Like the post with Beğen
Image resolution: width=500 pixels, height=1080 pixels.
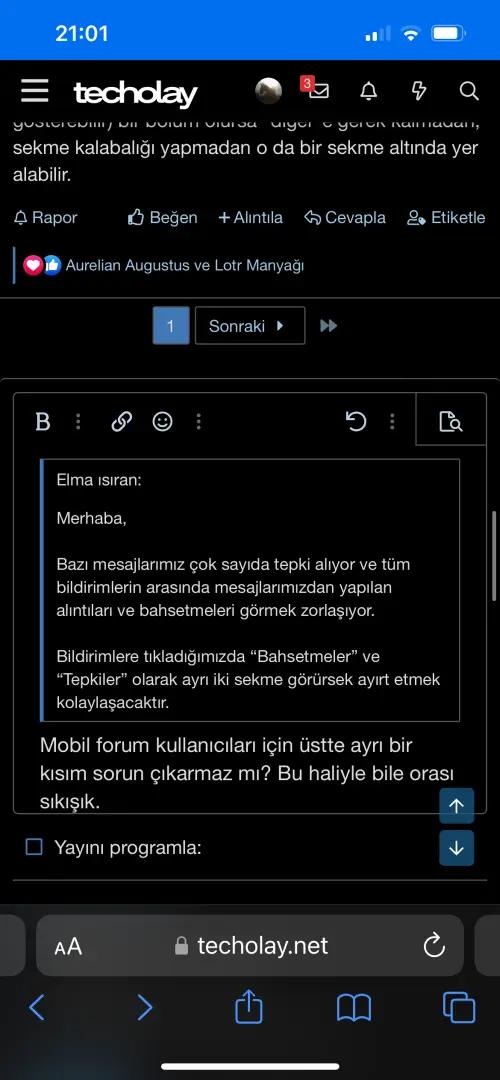pyautogui.click(x=163, y=218)
